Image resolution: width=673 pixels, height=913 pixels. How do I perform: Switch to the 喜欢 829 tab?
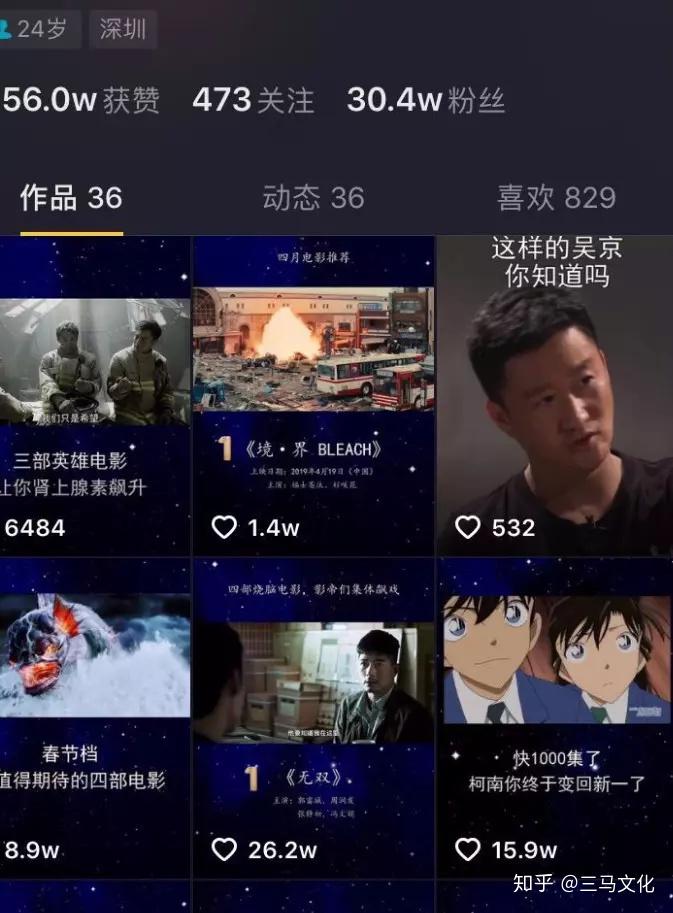(x=556, y=198)
